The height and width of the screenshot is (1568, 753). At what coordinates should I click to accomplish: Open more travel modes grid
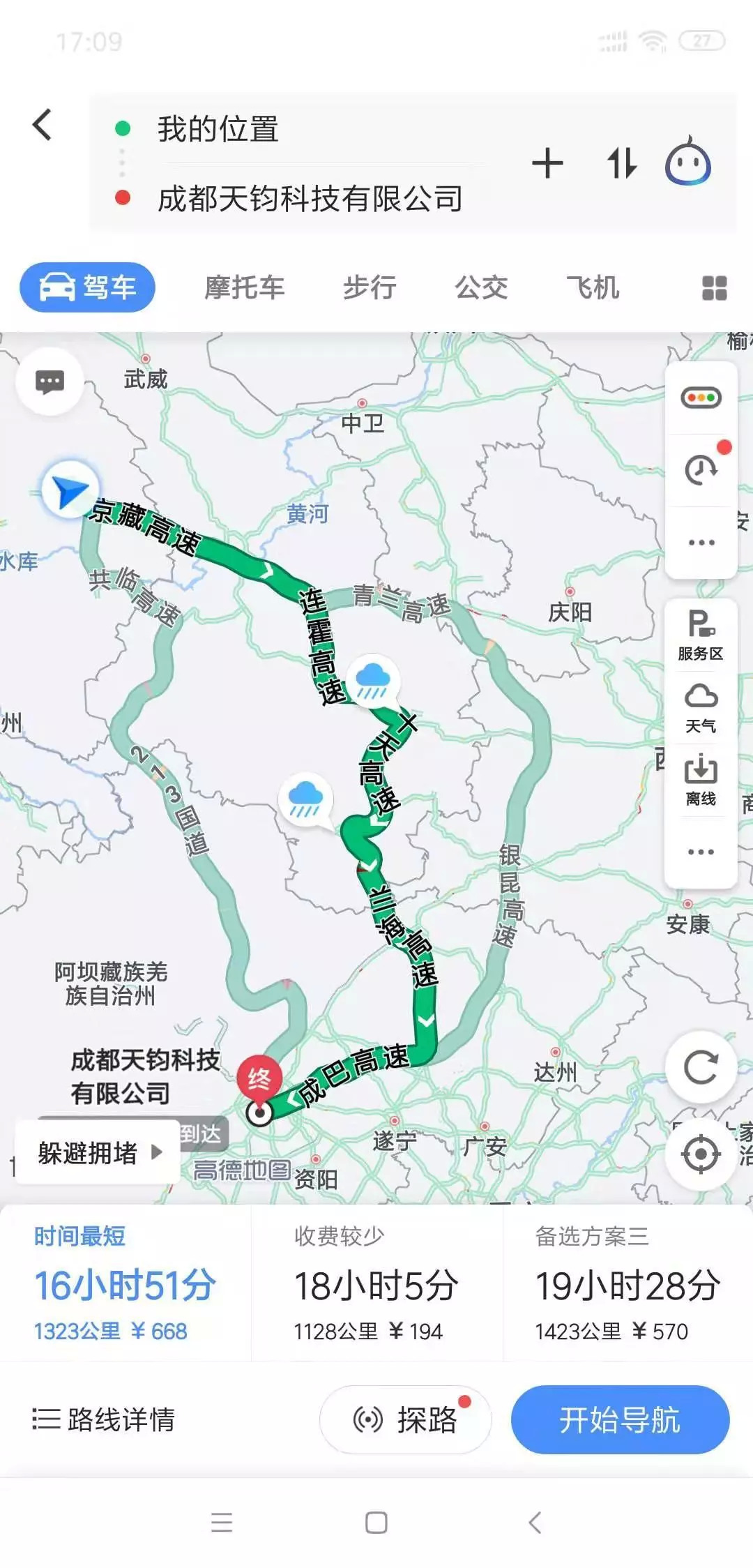(714, 288)
